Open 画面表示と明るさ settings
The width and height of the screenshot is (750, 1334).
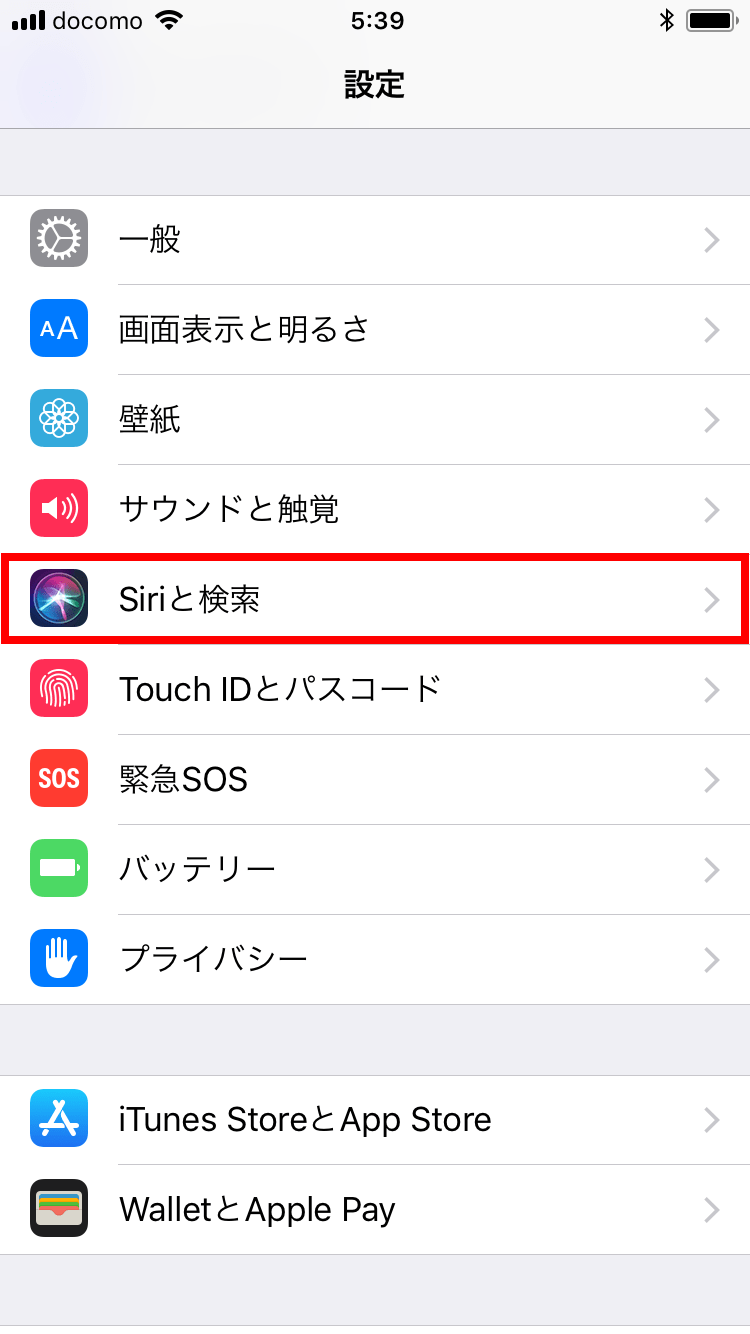[x=375, y=330]
